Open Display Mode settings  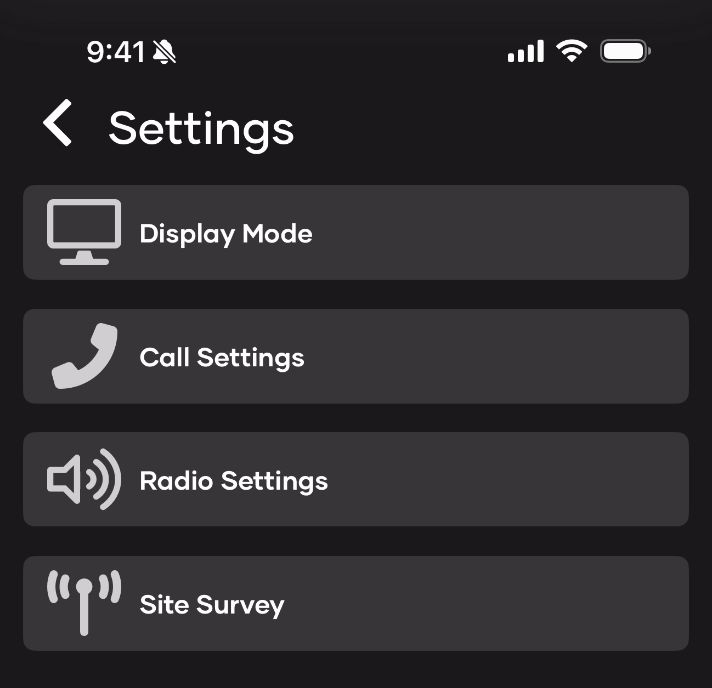pyautogui.click(x=355, y=233)
